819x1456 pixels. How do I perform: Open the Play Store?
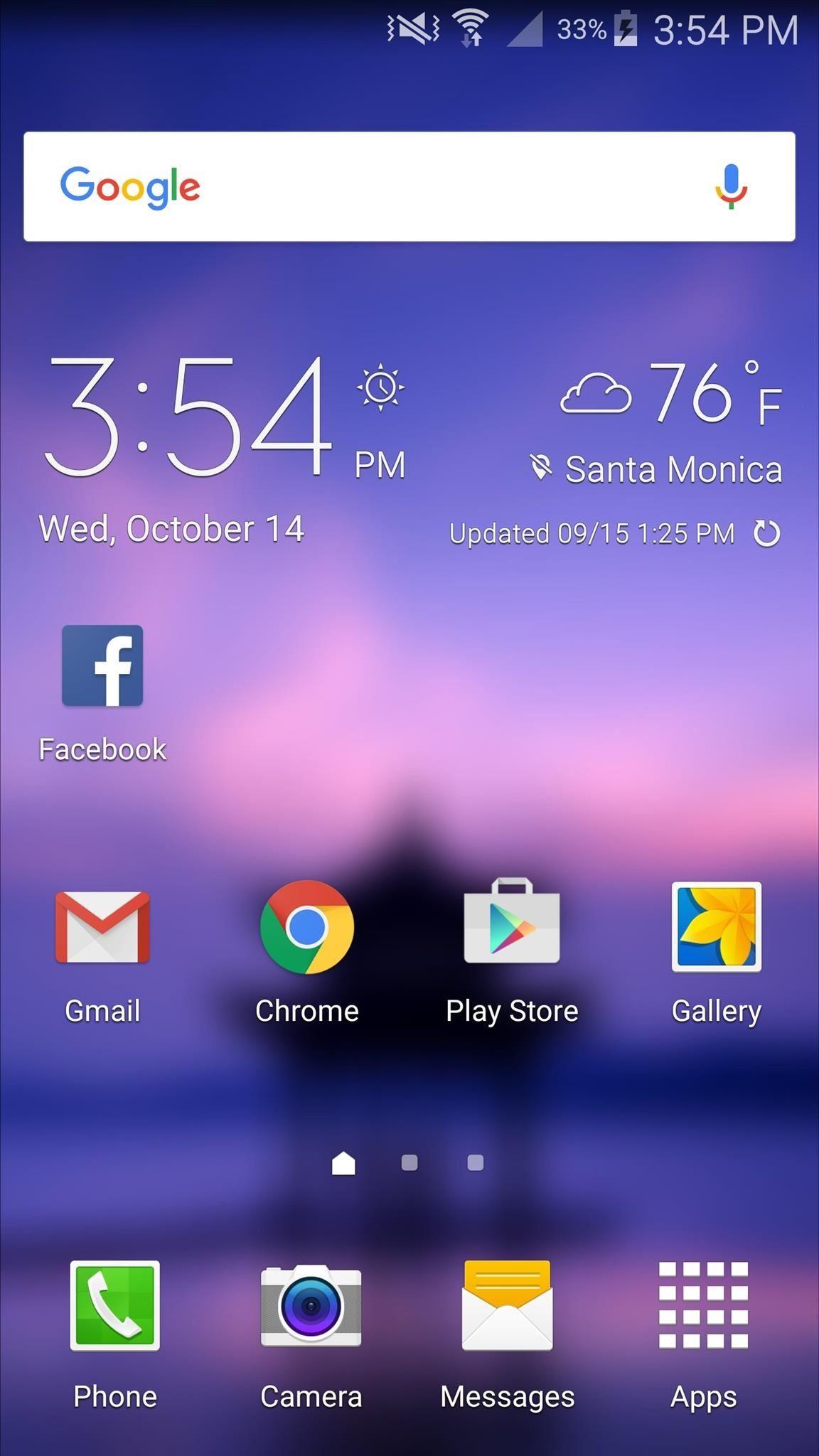point(511,928)
